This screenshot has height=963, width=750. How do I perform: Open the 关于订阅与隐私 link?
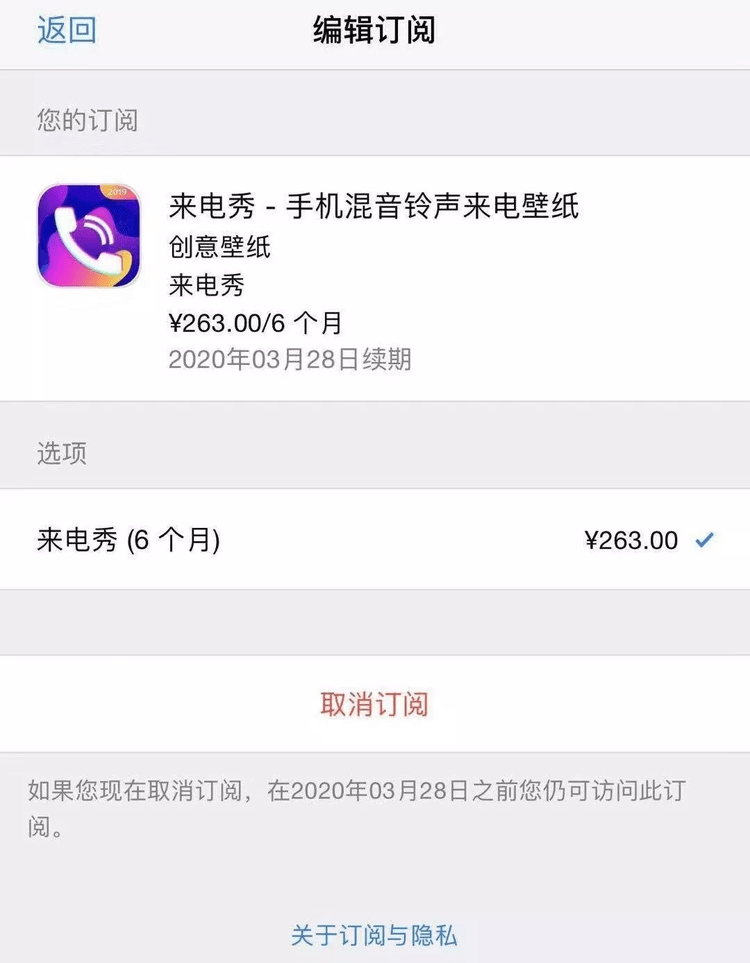click(x=374, y=935)
